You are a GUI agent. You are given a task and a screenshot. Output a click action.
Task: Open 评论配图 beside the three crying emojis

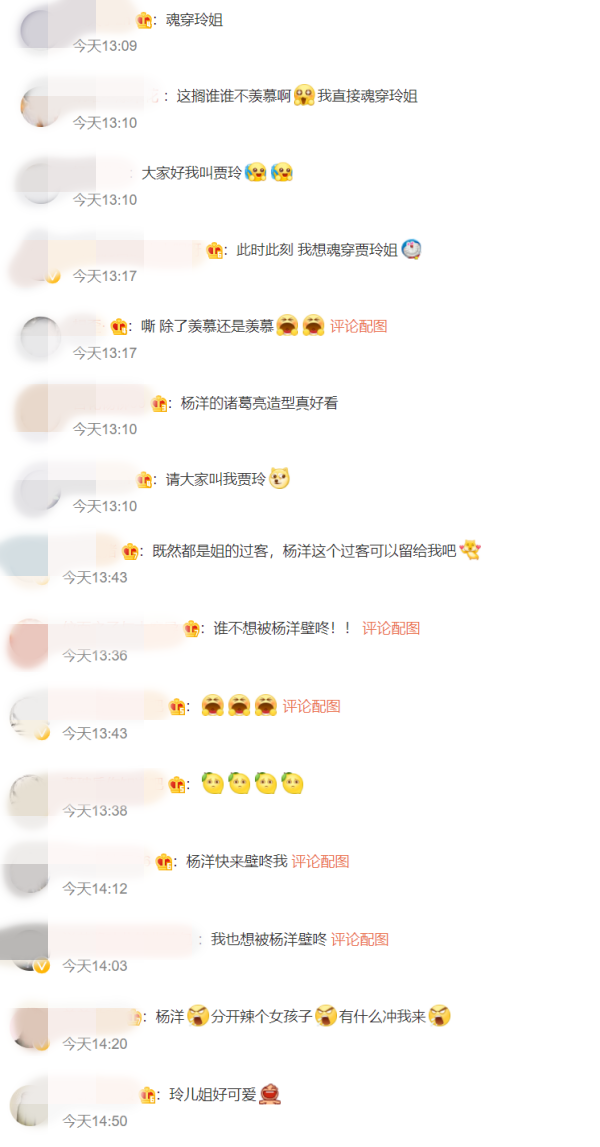pos(311,706)
